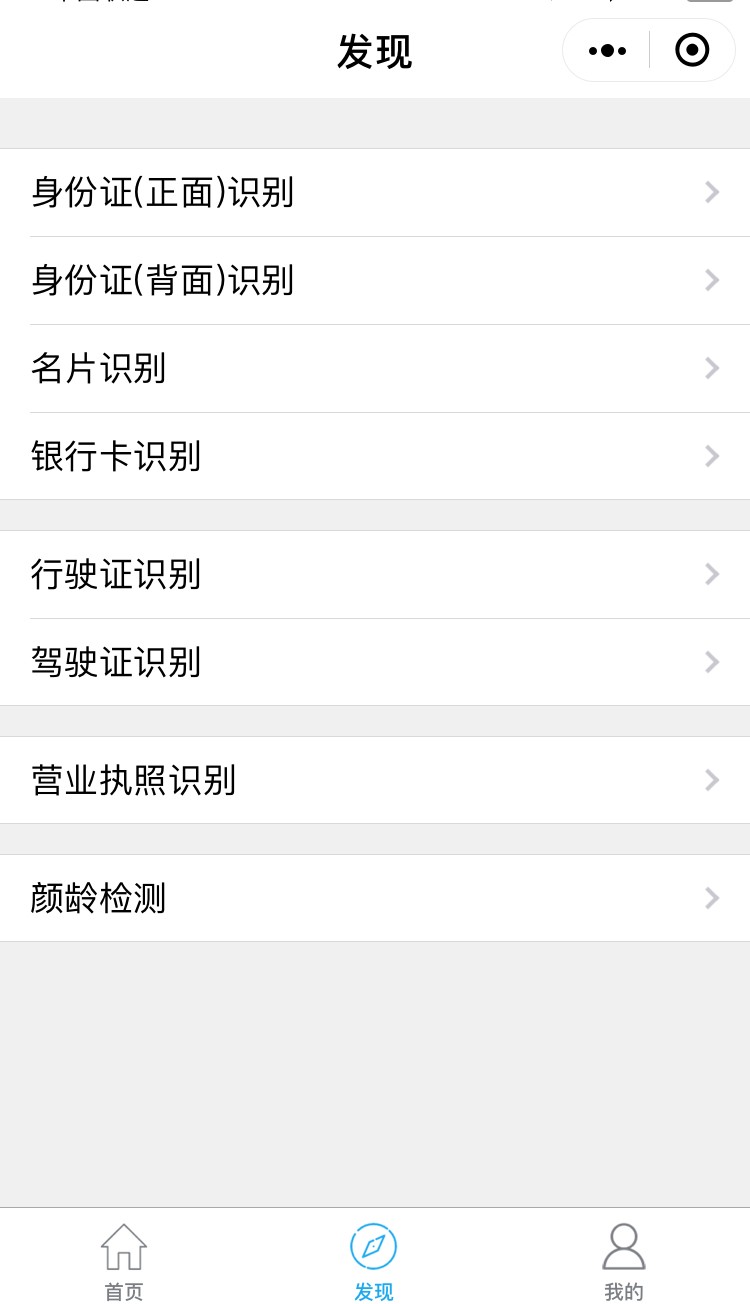Image resolution: width=750 pixels, height=1304 pixels.
Task: Open 颜龄检测
Action: click(375, 898)
